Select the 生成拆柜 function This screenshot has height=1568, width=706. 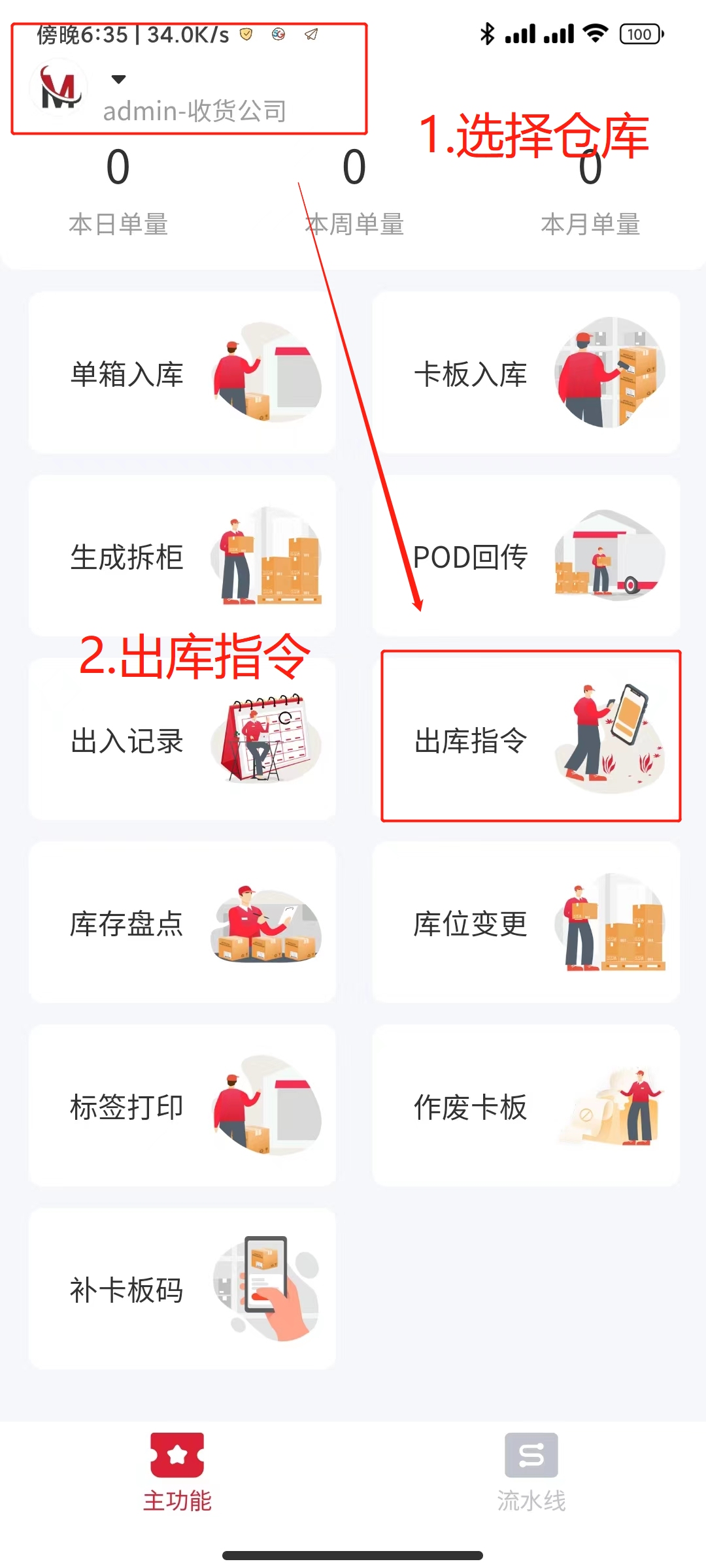coord(182,556)
